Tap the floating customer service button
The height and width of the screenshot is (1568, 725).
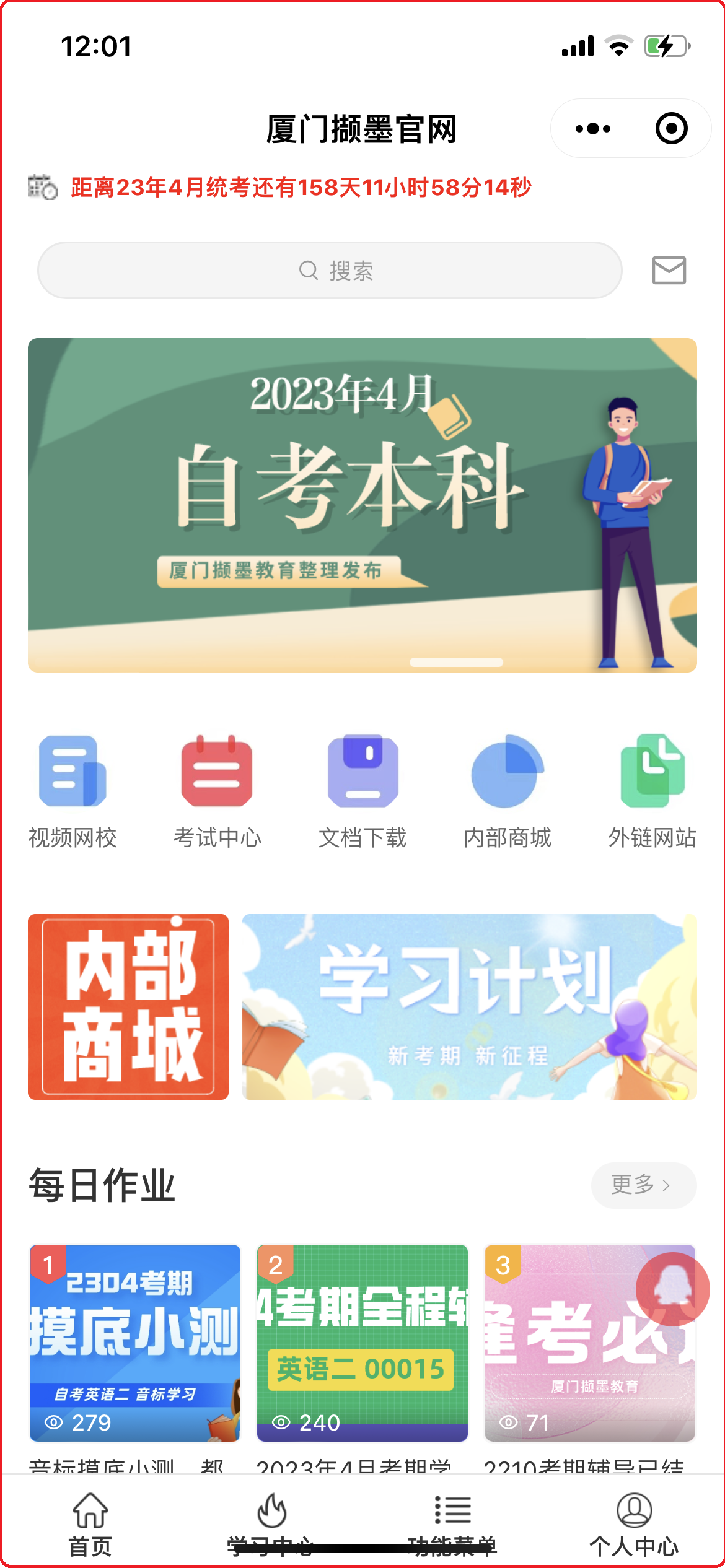pyautogui.click(x=672, y=1289)
